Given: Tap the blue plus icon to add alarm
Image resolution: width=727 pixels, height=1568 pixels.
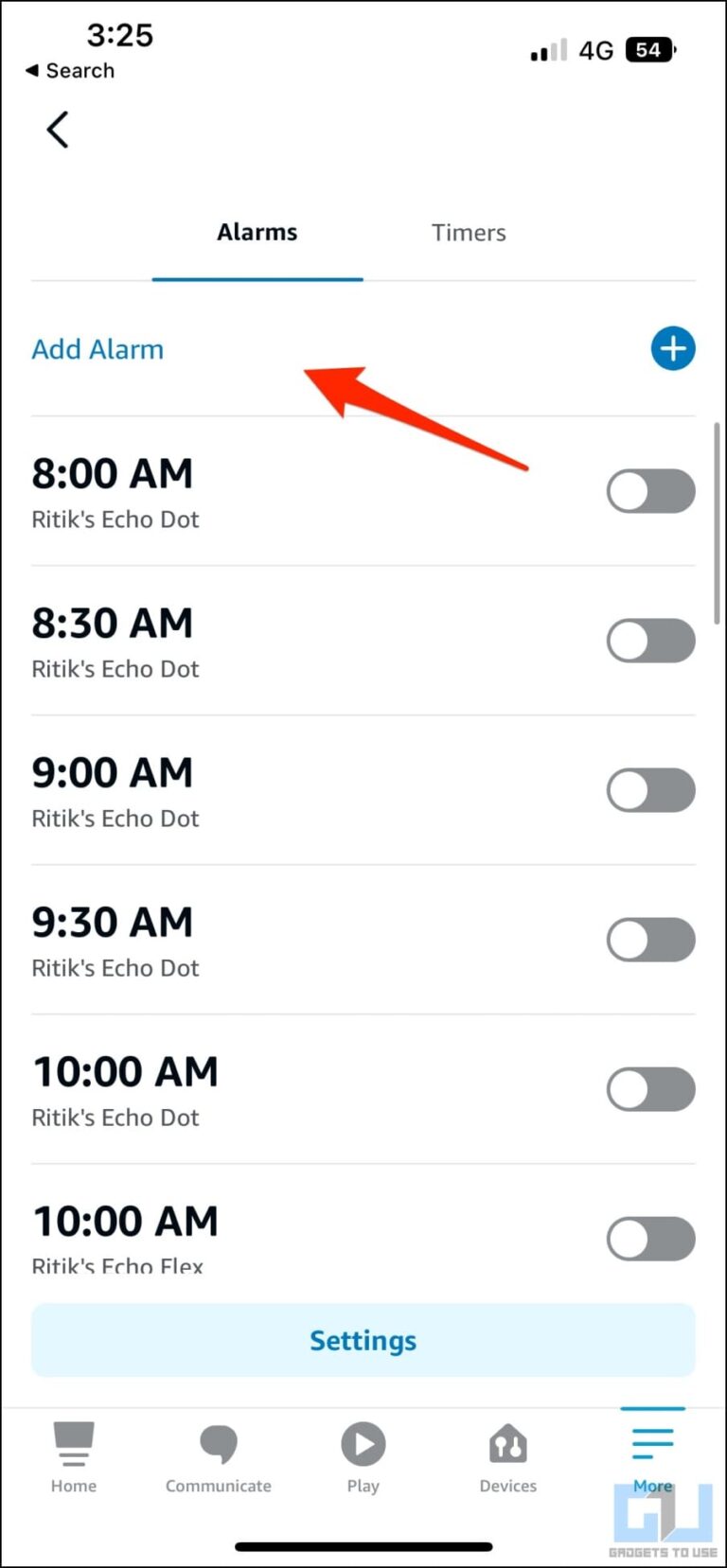Looking at the screenshot, I should coord(673,348).
